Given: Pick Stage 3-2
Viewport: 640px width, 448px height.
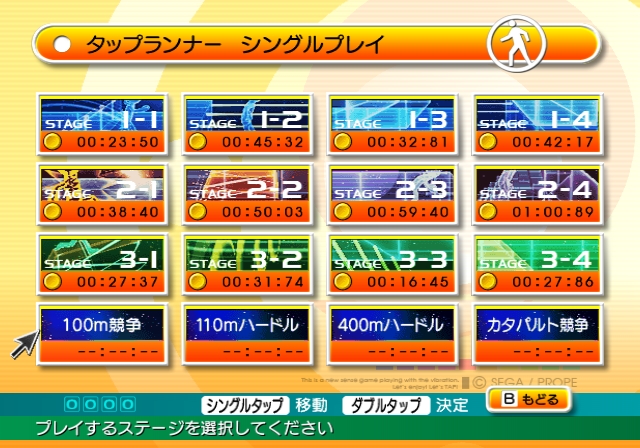Looking at the screenshot, I should 247,264.
